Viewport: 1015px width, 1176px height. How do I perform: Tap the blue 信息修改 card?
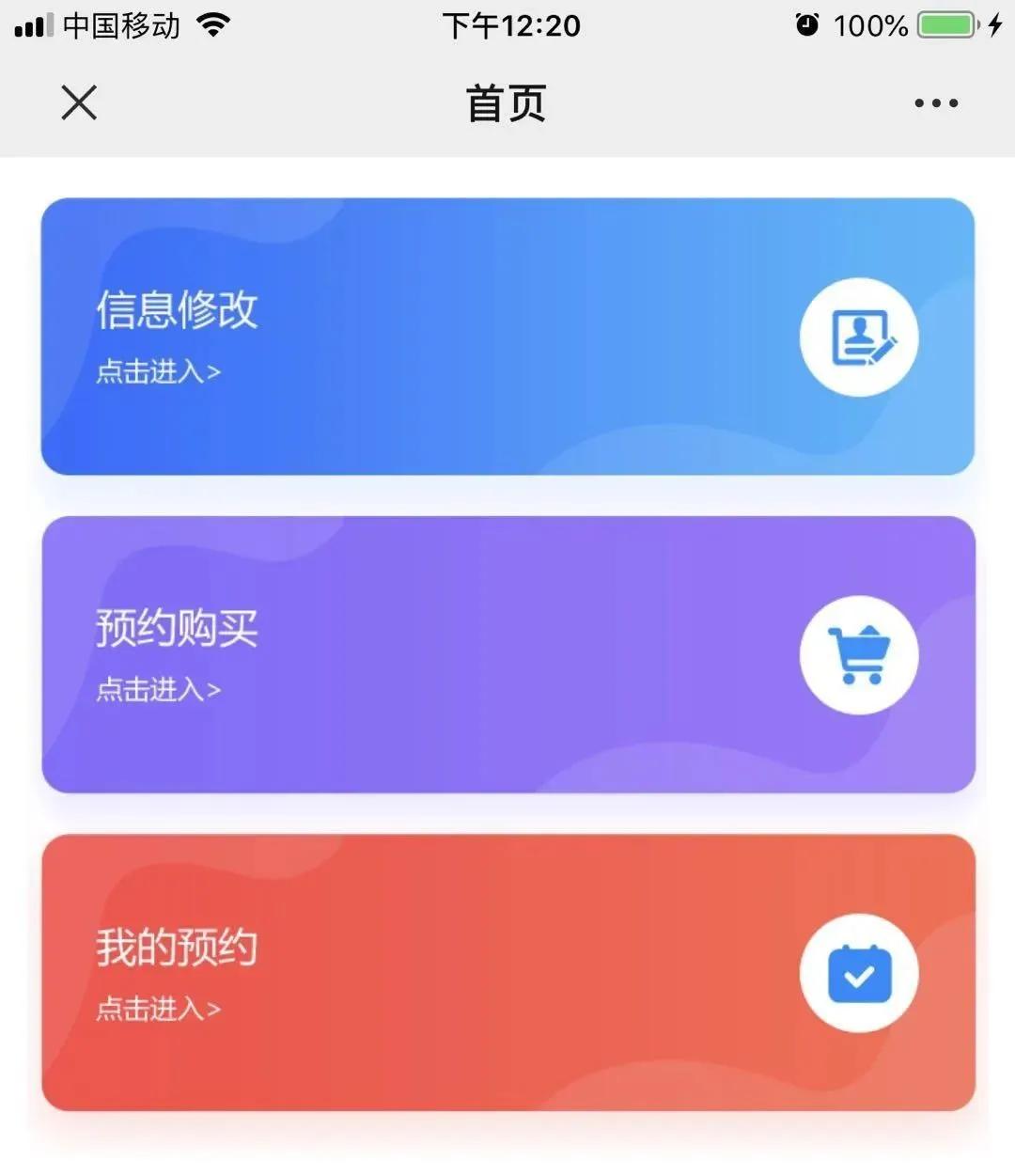tap(507, 336)
